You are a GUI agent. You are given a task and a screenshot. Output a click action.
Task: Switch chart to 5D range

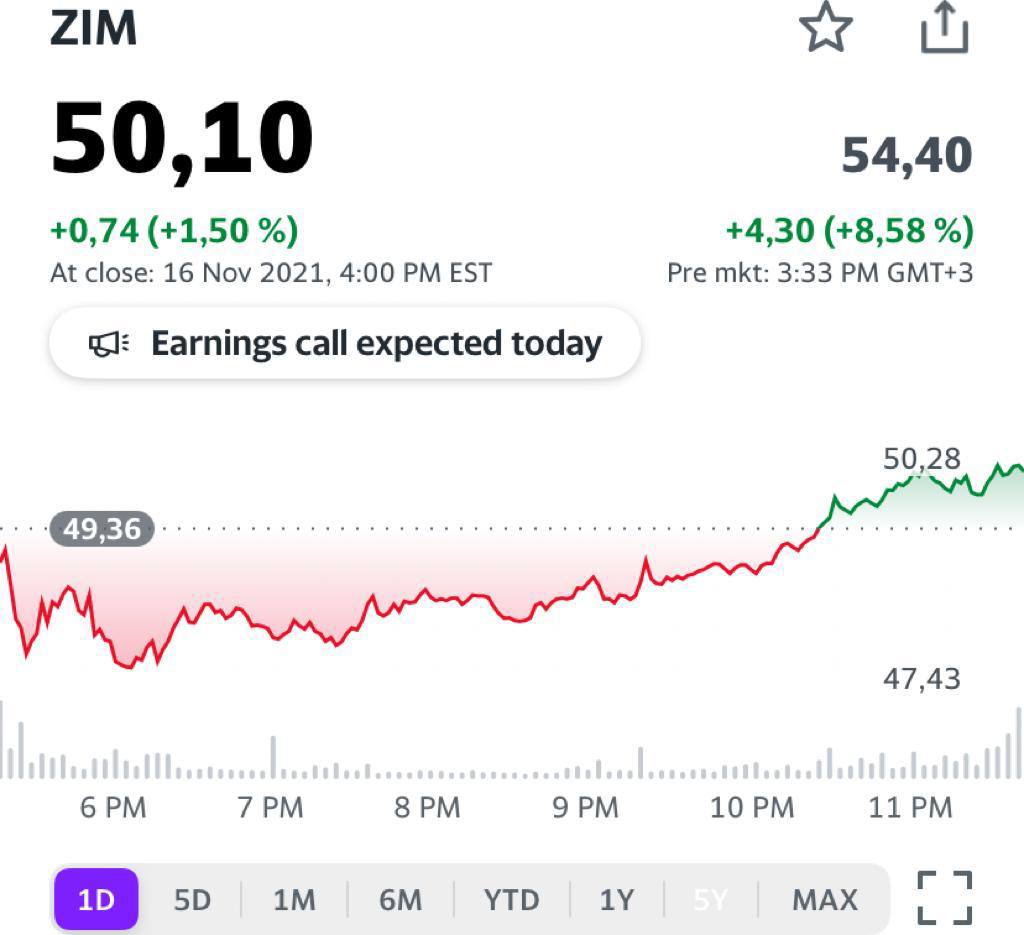point(192,899)
